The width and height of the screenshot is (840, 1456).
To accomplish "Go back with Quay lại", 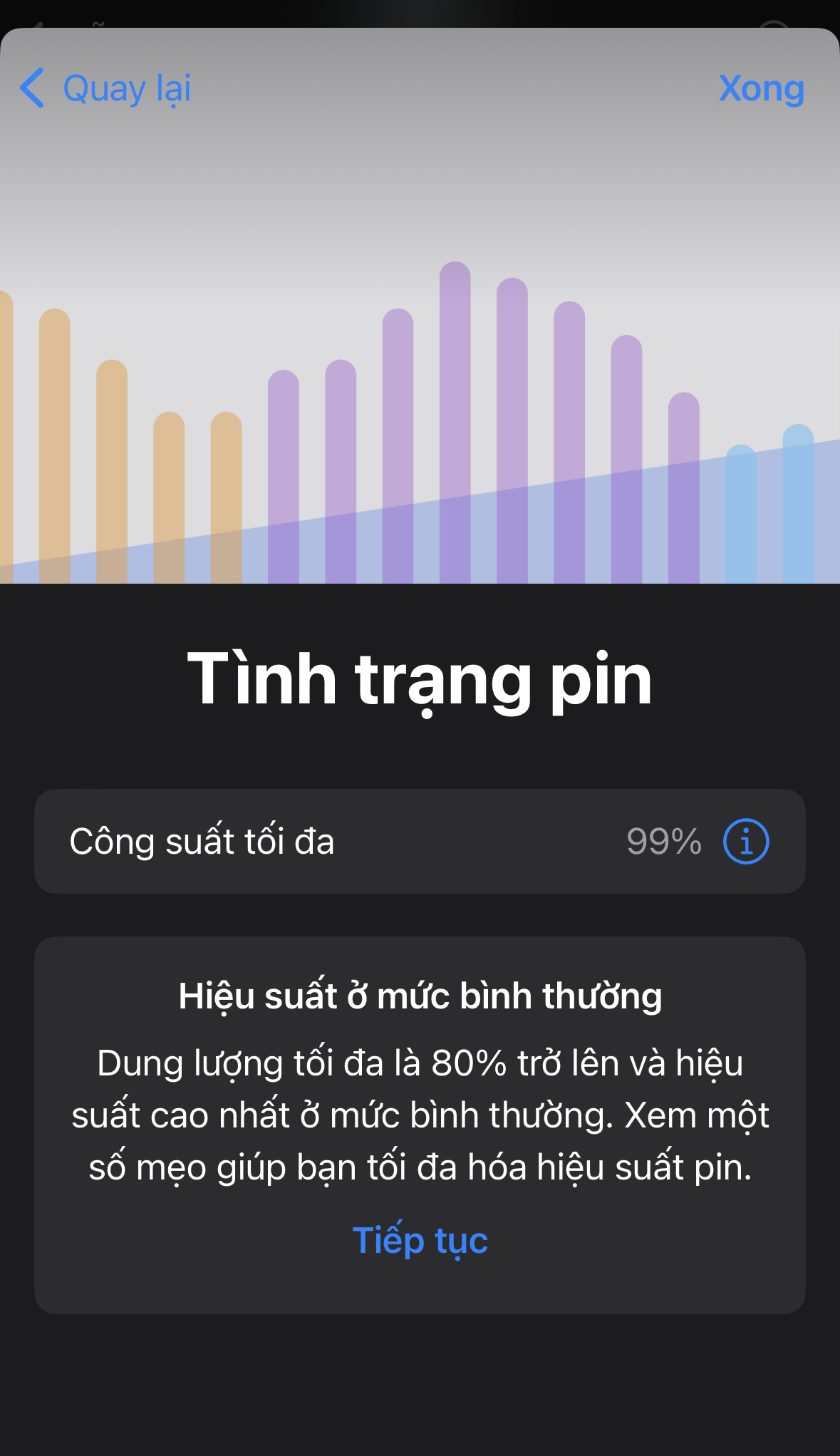I will [105, 88].
